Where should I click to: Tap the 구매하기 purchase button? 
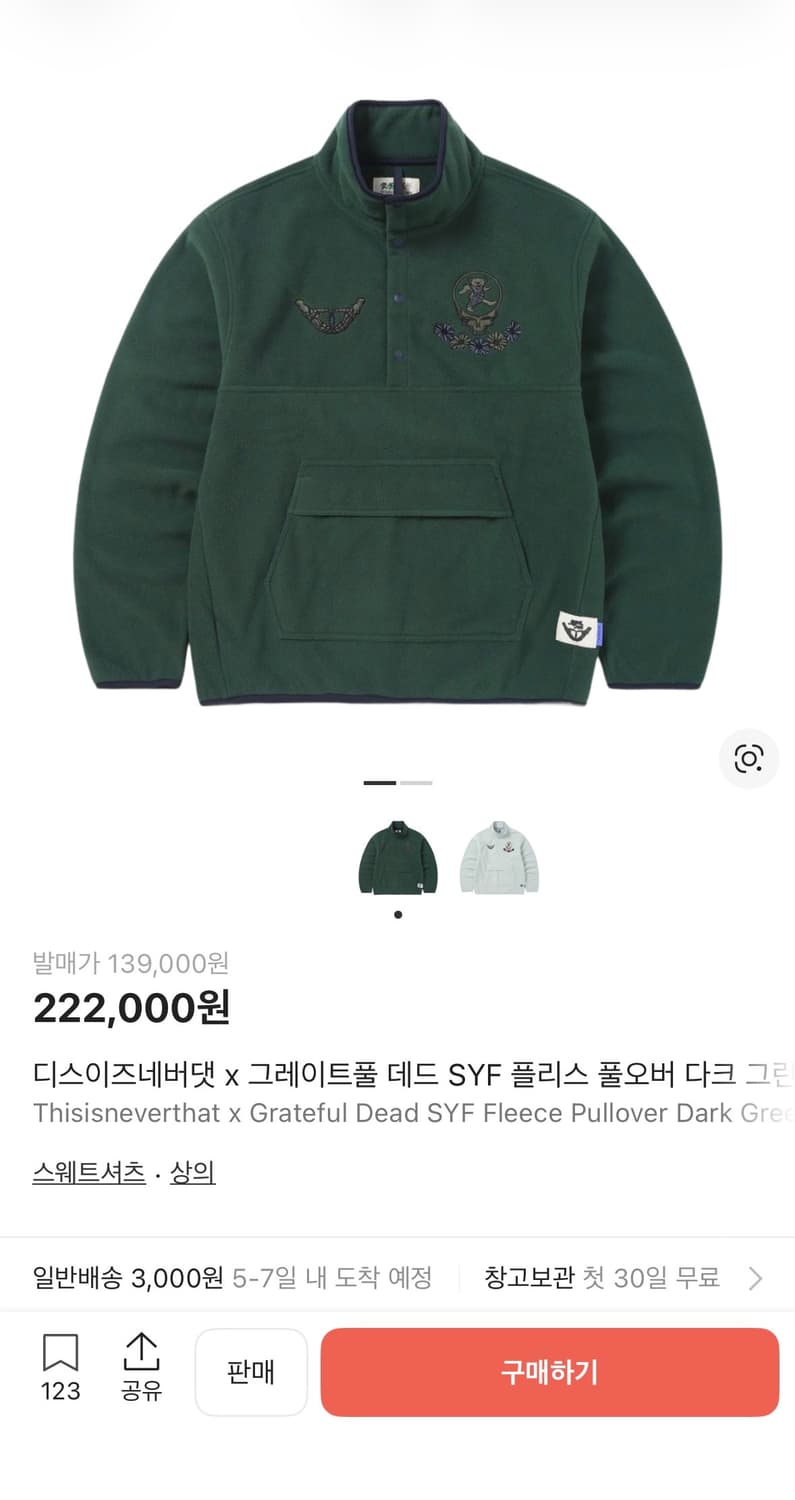point(550,1371)
